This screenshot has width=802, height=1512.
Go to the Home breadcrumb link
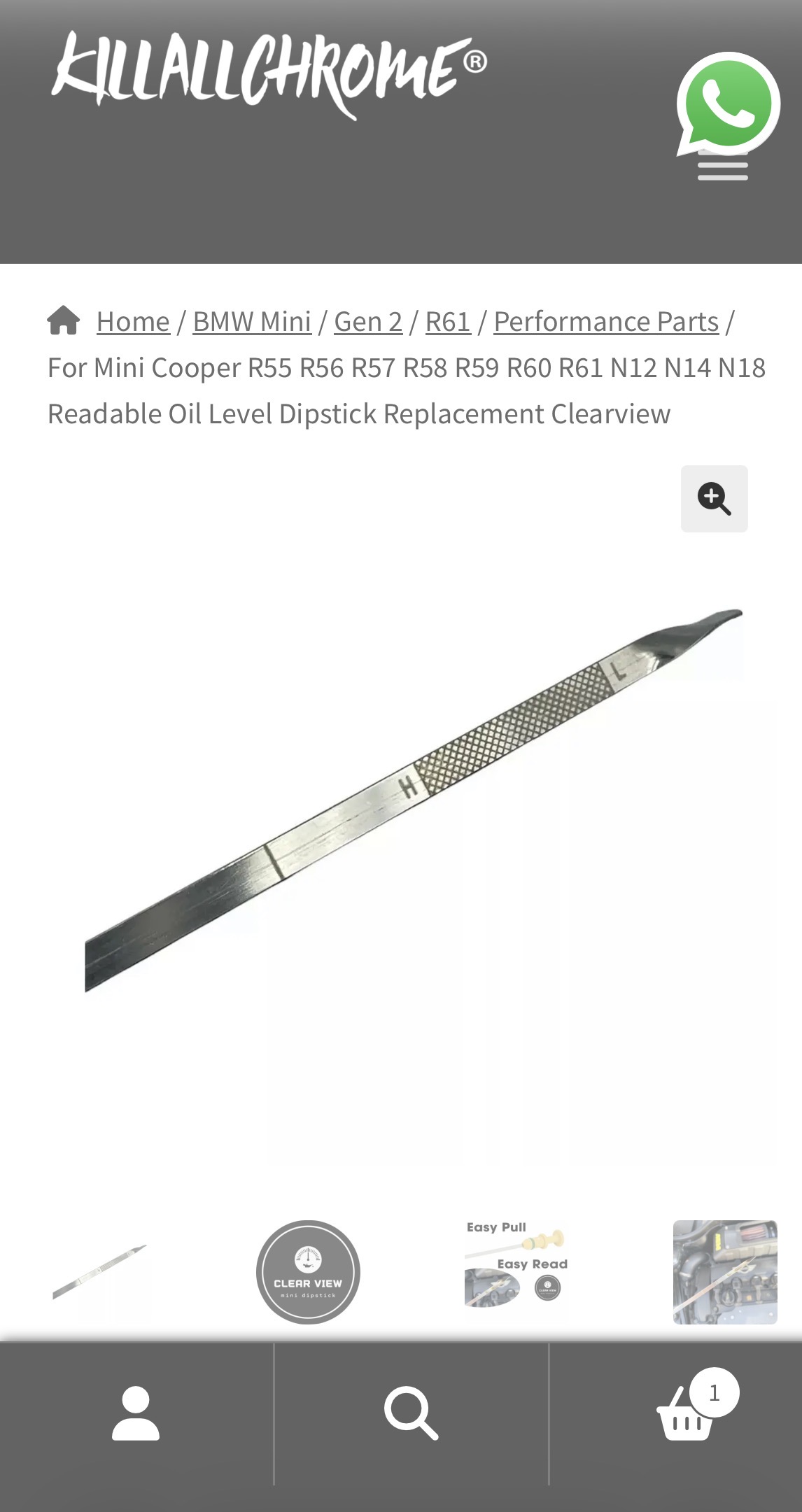pos(133,322)
